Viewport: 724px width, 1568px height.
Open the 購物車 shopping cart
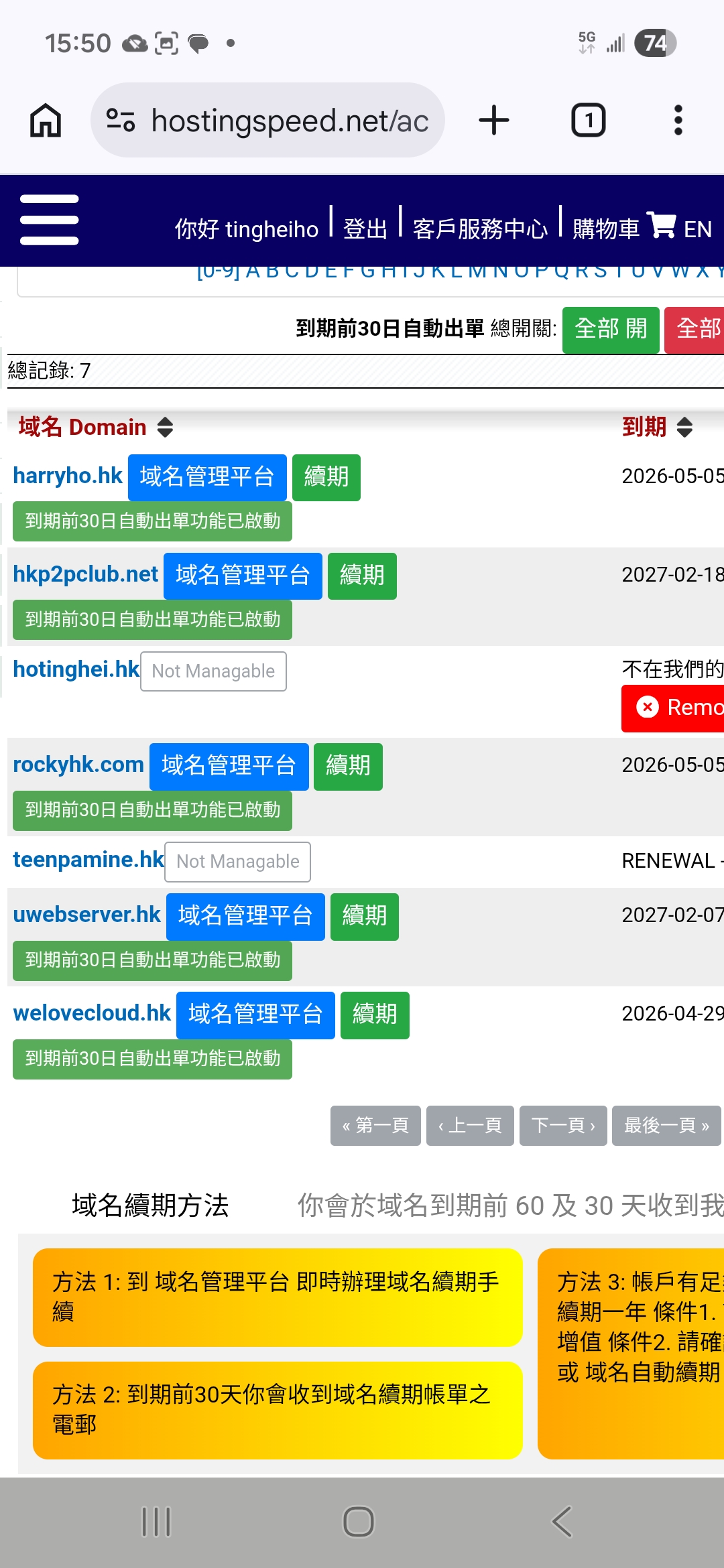click(x=623, y=228)
